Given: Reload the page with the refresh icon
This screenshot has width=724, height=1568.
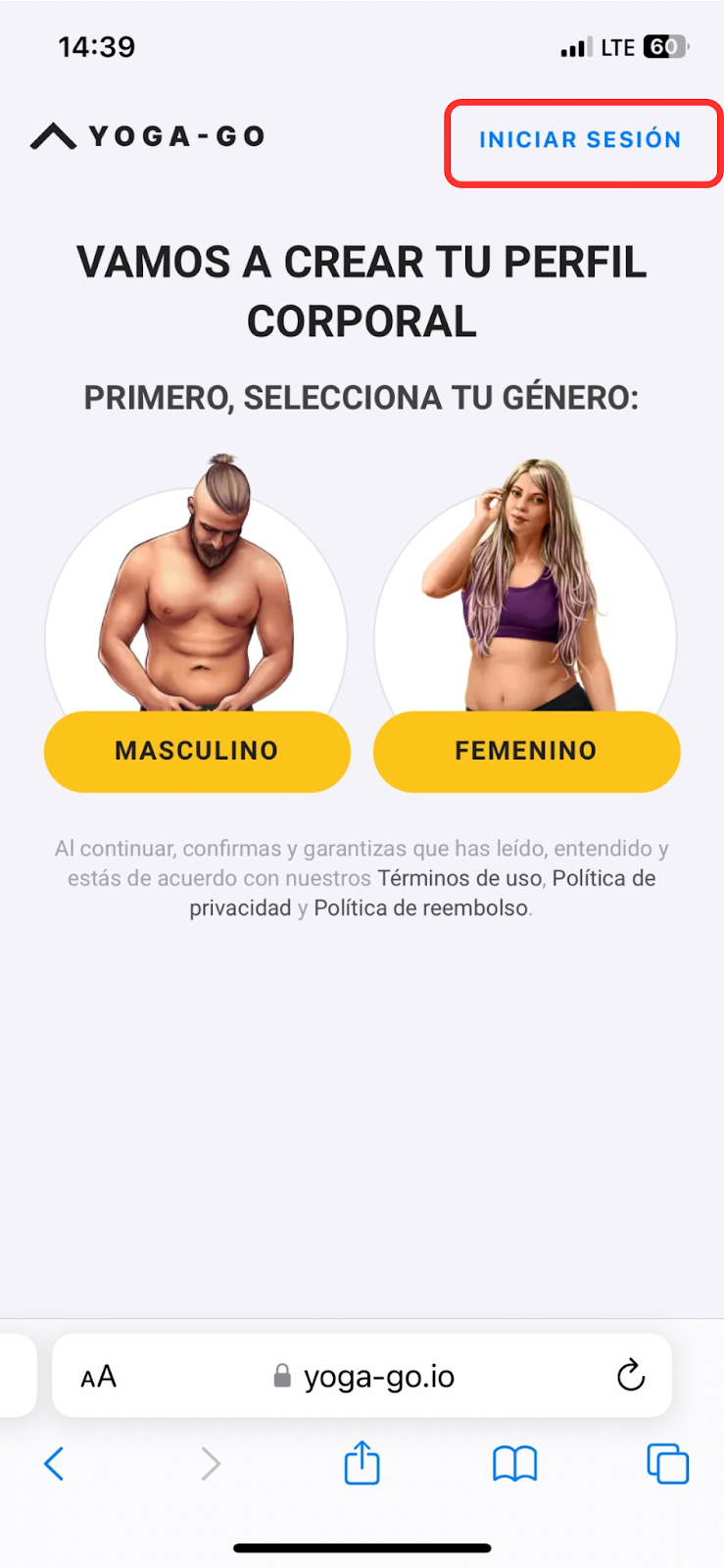Looking at the screenshot, I should coord(631,1376).
